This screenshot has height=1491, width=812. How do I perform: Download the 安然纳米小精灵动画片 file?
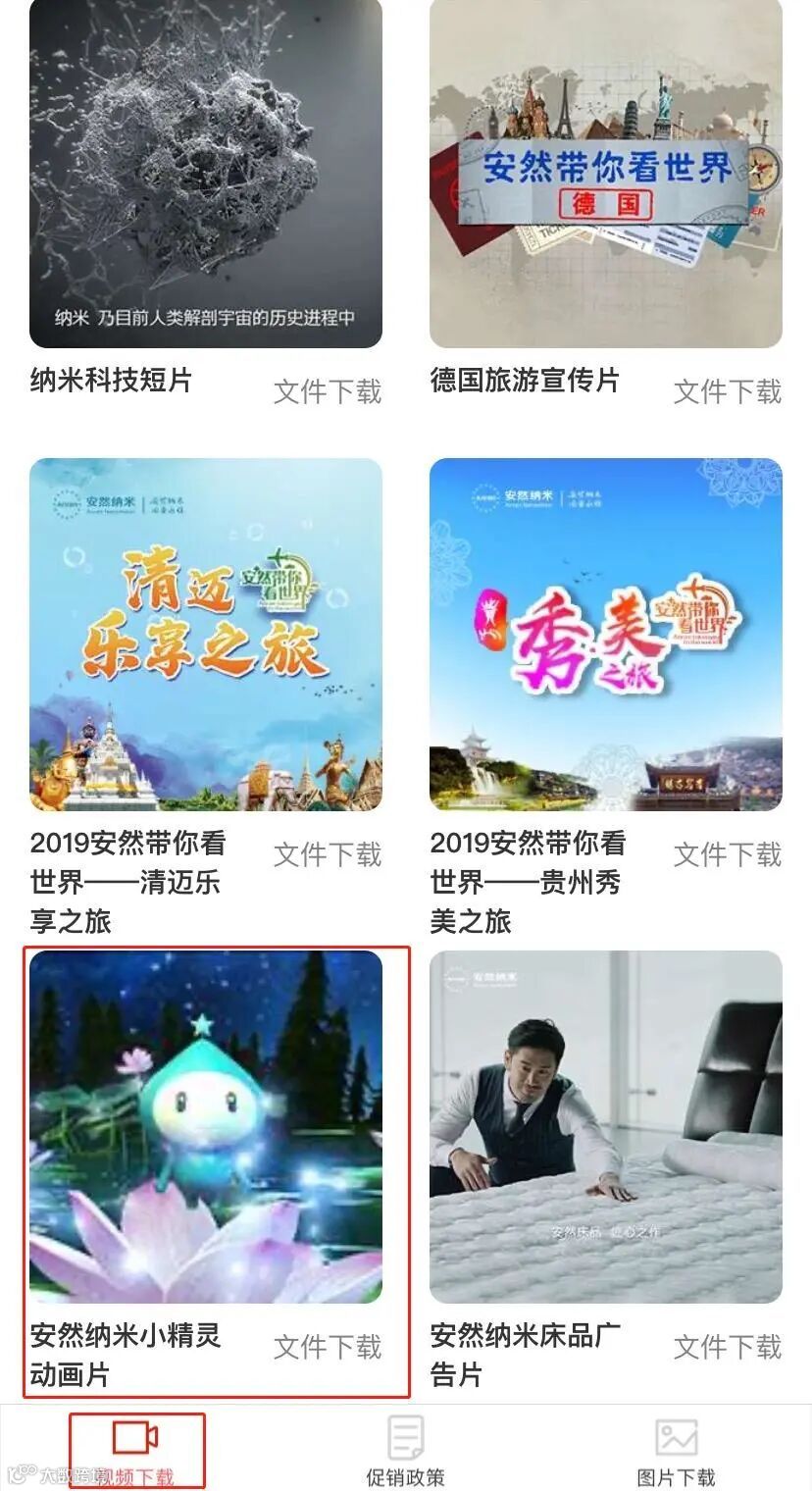[x=328, y=1347]
